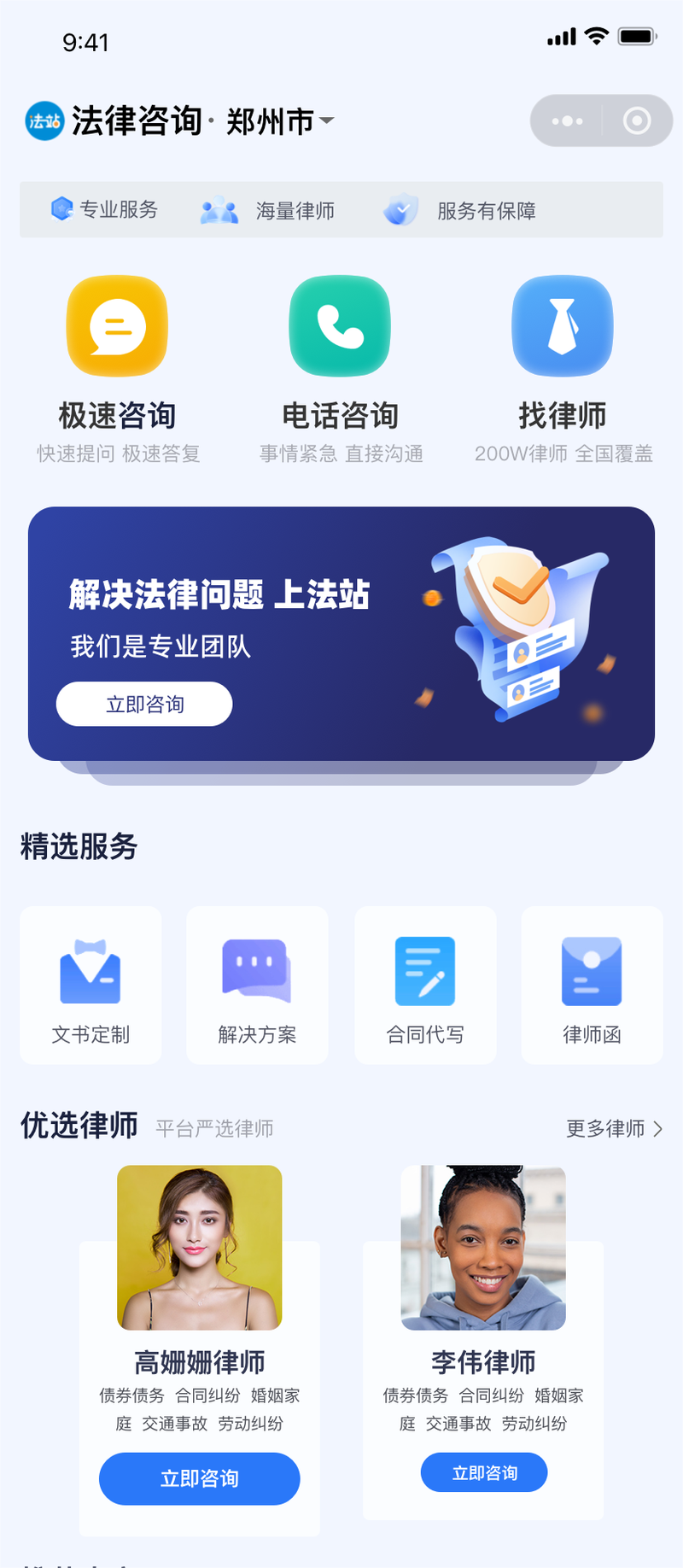Select 电话咨询 phone consultation

pos(340,326)
